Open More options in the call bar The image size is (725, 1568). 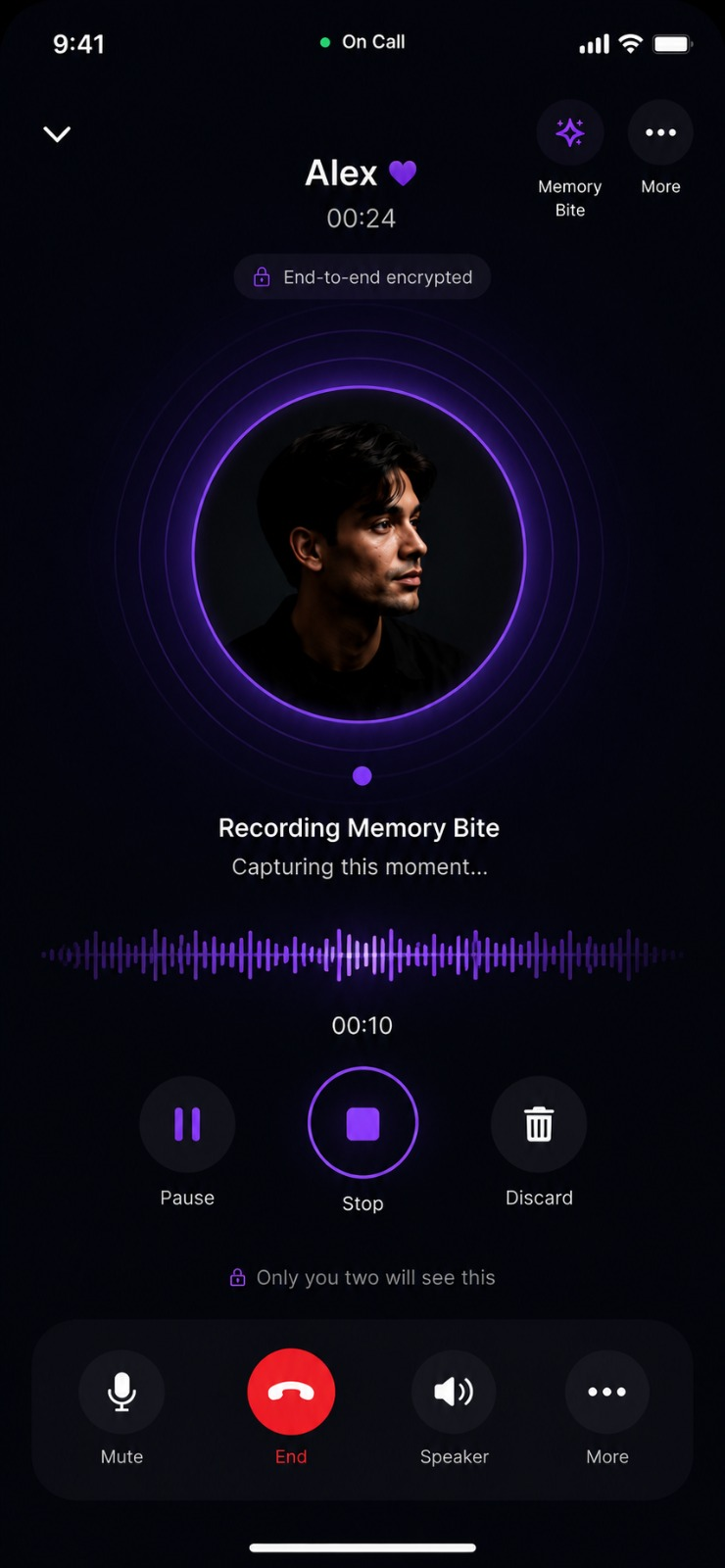coord(607,1392)
